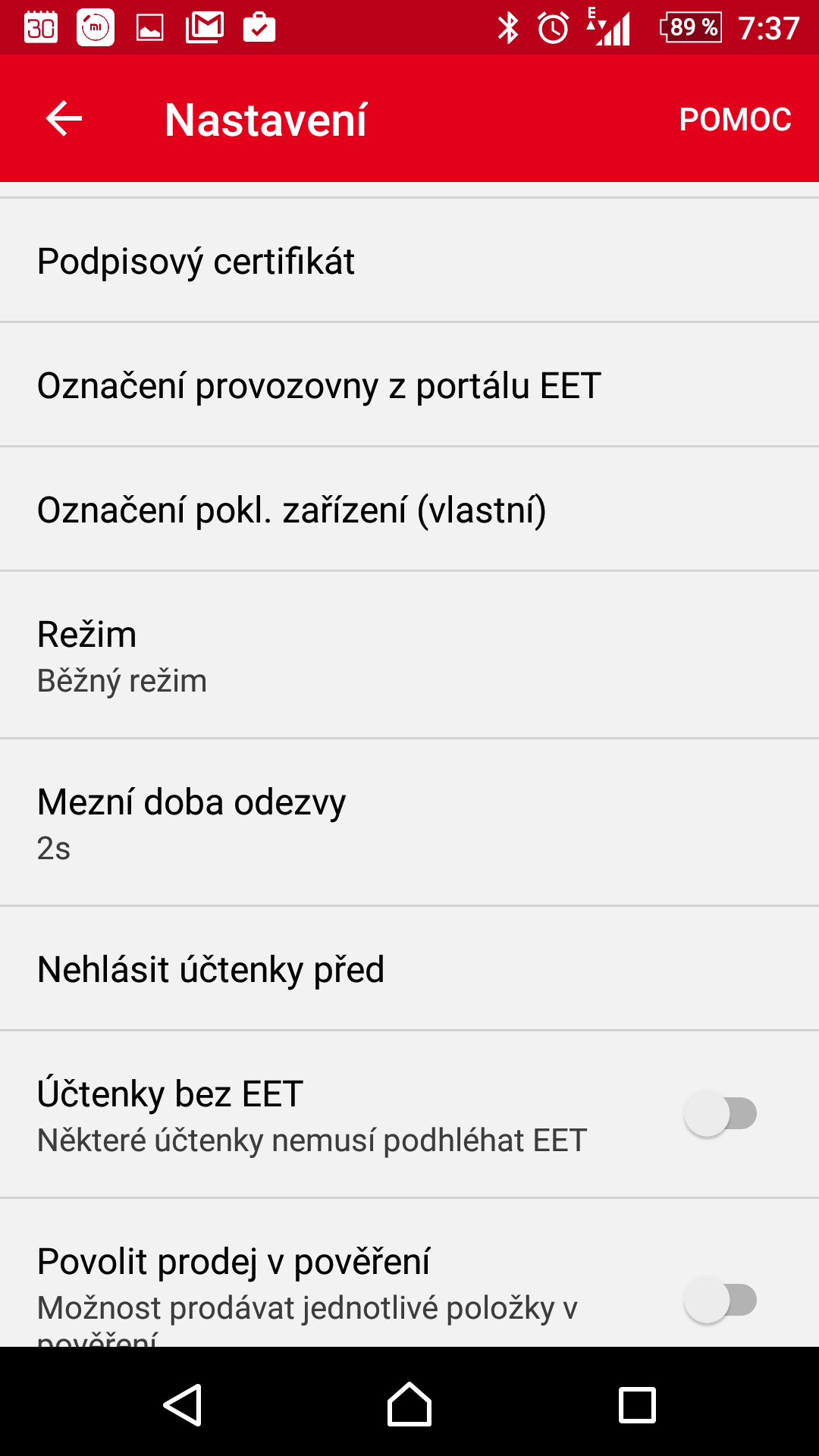This screenshot has height=1456, width=819.
Task: Edit Mezní doba odezvy value
Action: pyautogui.click(x=409, y=823)
